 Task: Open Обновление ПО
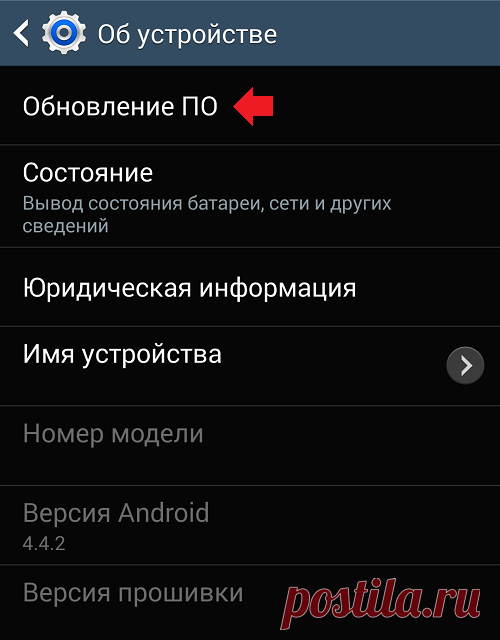[x=250, y=106]
